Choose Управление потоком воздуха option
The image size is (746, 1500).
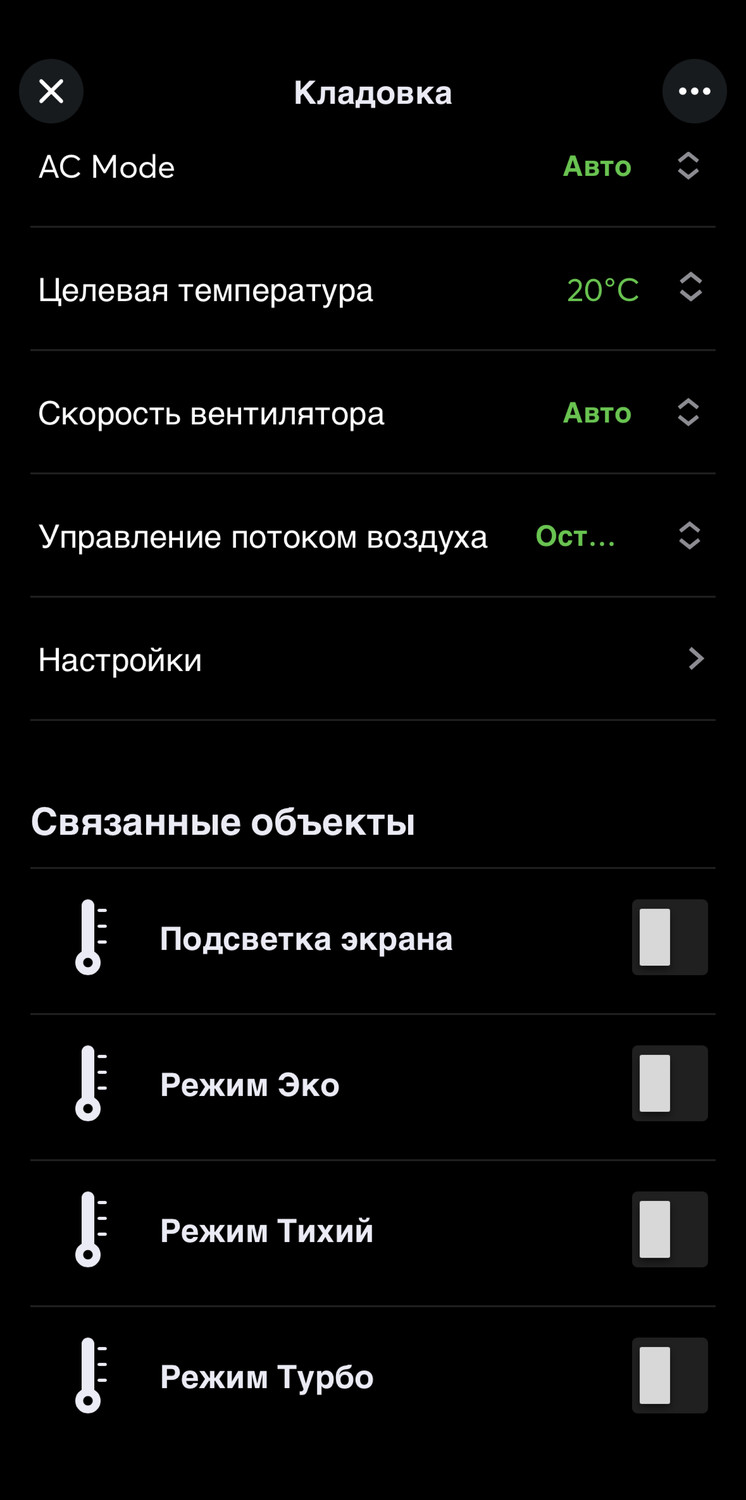[x=689, y=536]
